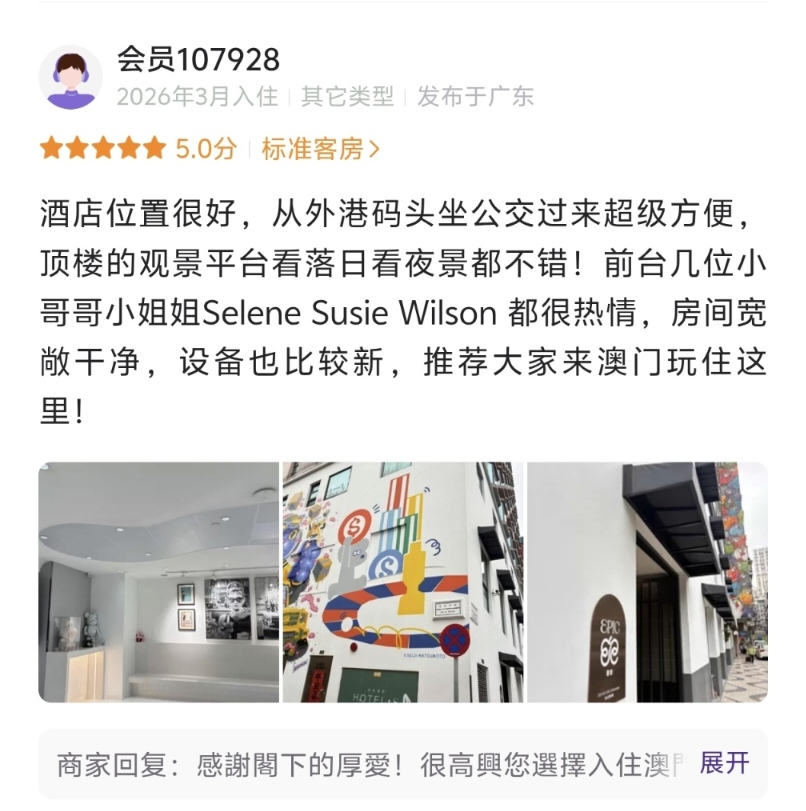This screenshot has width=806, height=811.
Task: View the EPIC hotel entrance photo
Action: 647,582
